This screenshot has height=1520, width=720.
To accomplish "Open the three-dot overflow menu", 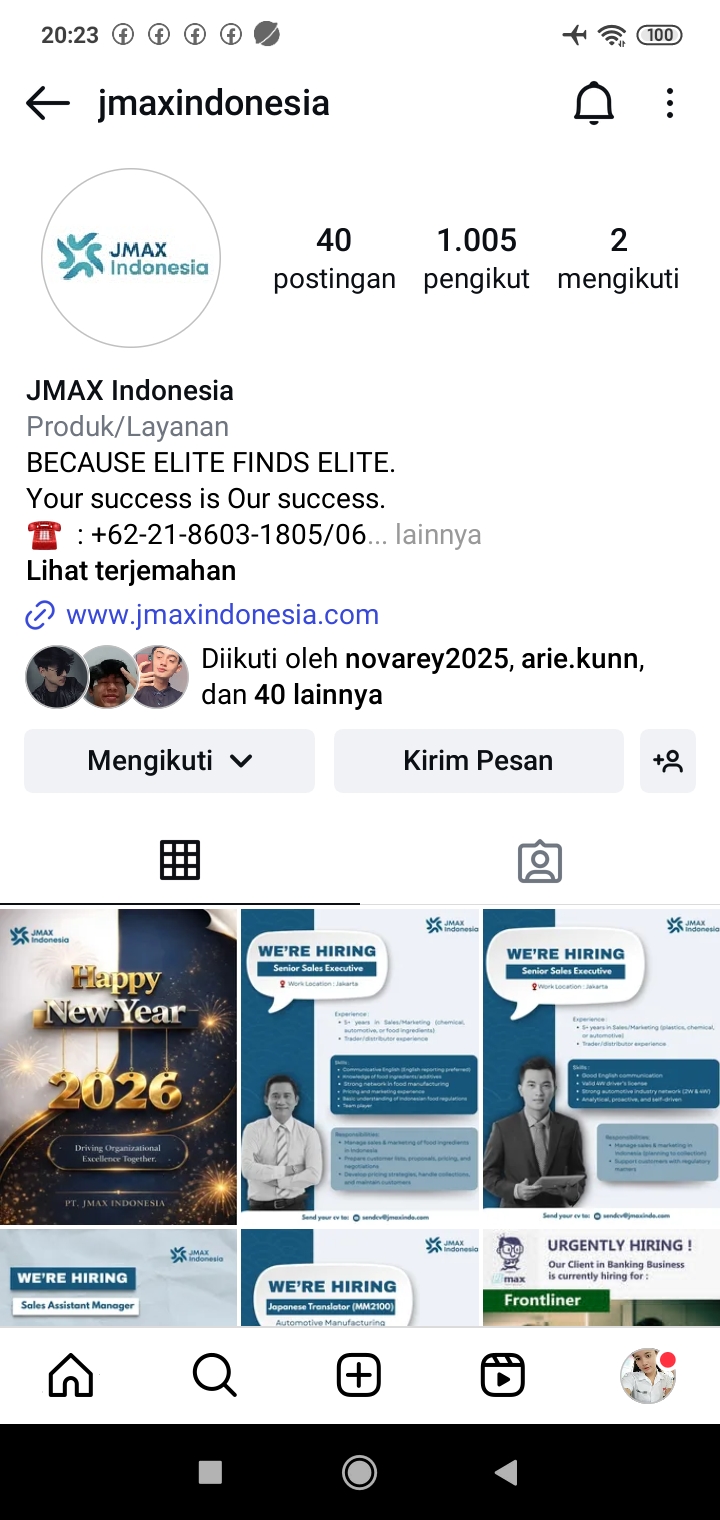I will (x=669, y=103).
